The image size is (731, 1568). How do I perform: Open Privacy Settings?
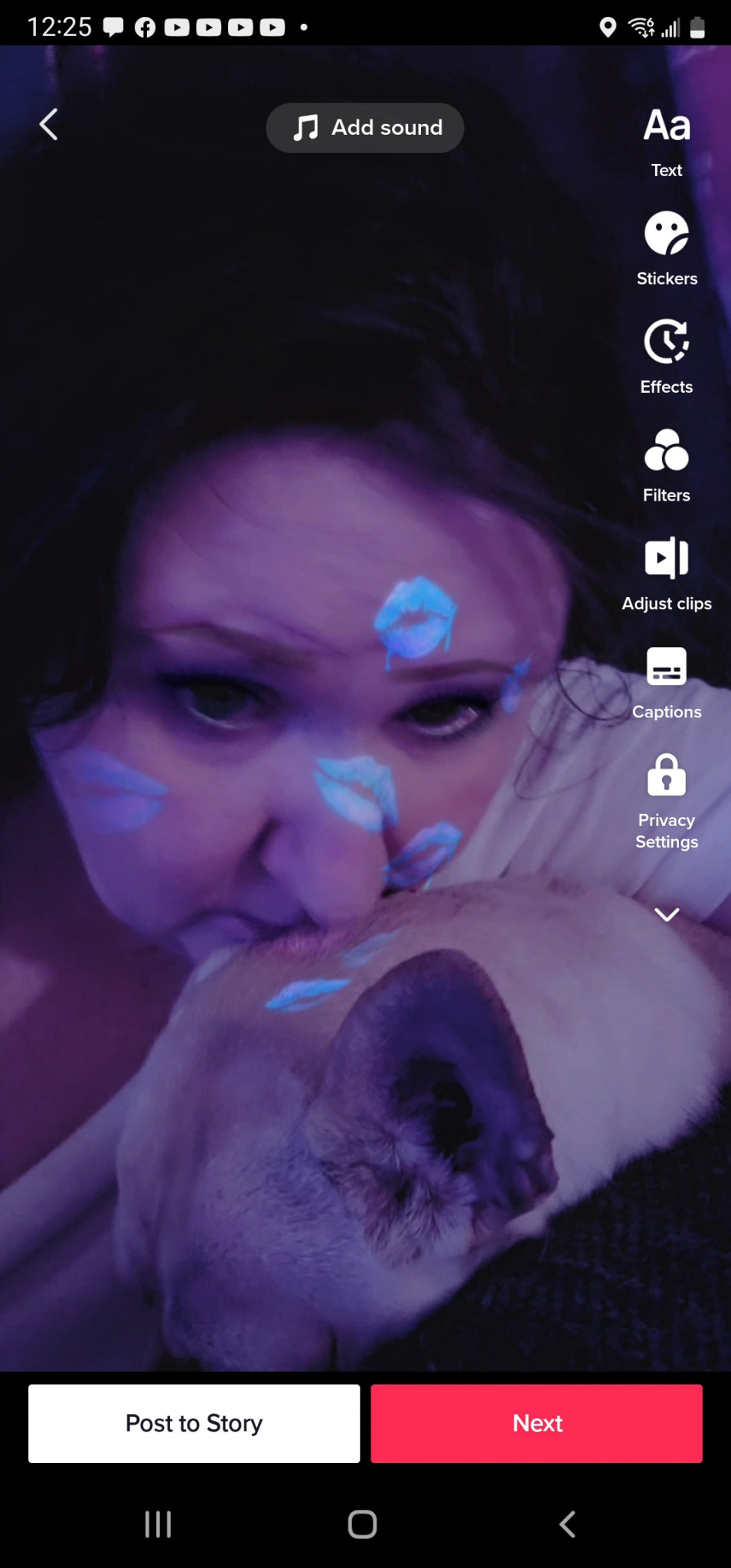[667, 802]
